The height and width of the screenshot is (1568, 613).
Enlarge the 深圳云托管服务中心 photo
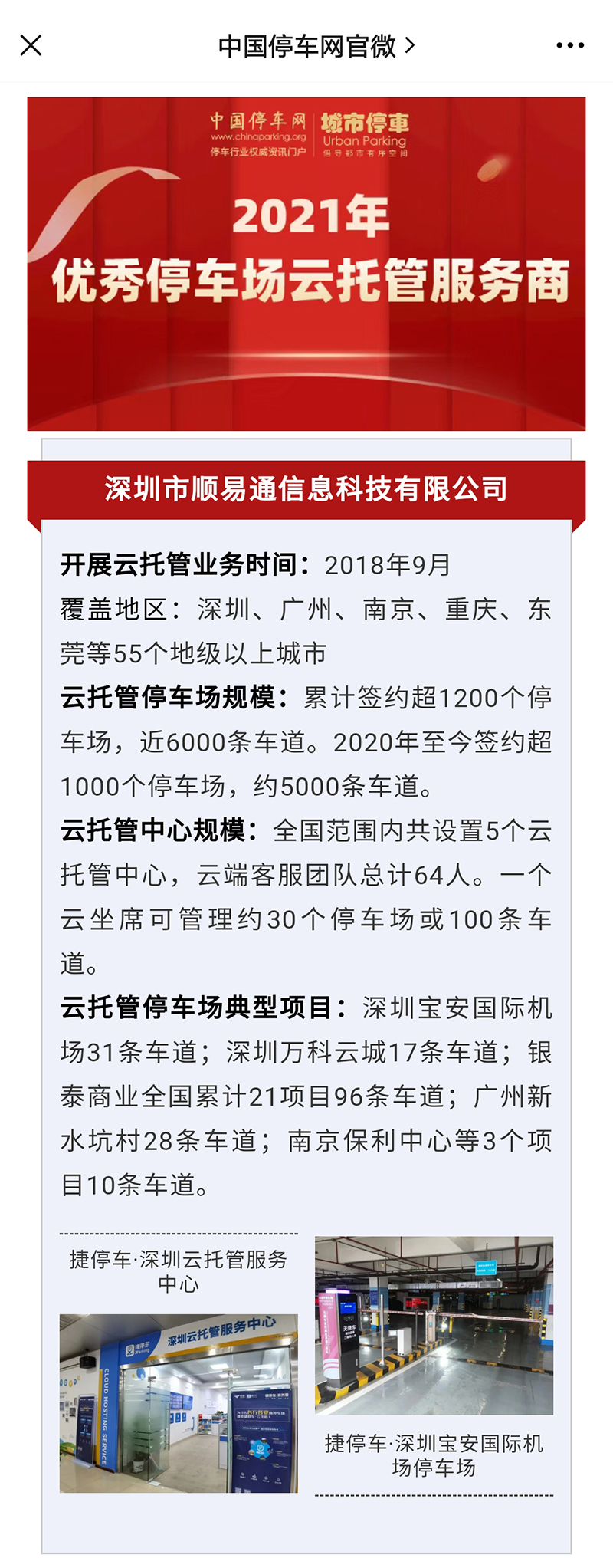point(179,1403)
